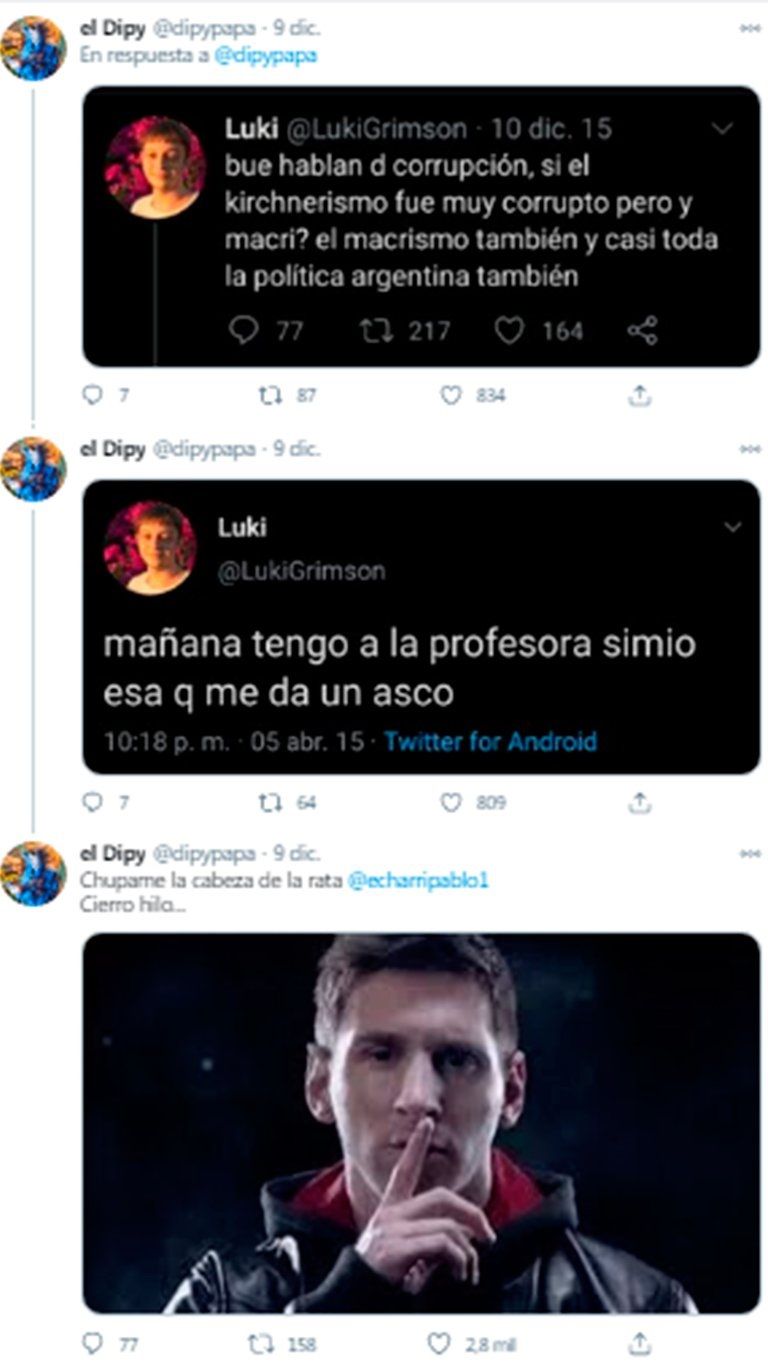Open overflow menu of the 'Cierro hilo' tweet

click(750, 854)
